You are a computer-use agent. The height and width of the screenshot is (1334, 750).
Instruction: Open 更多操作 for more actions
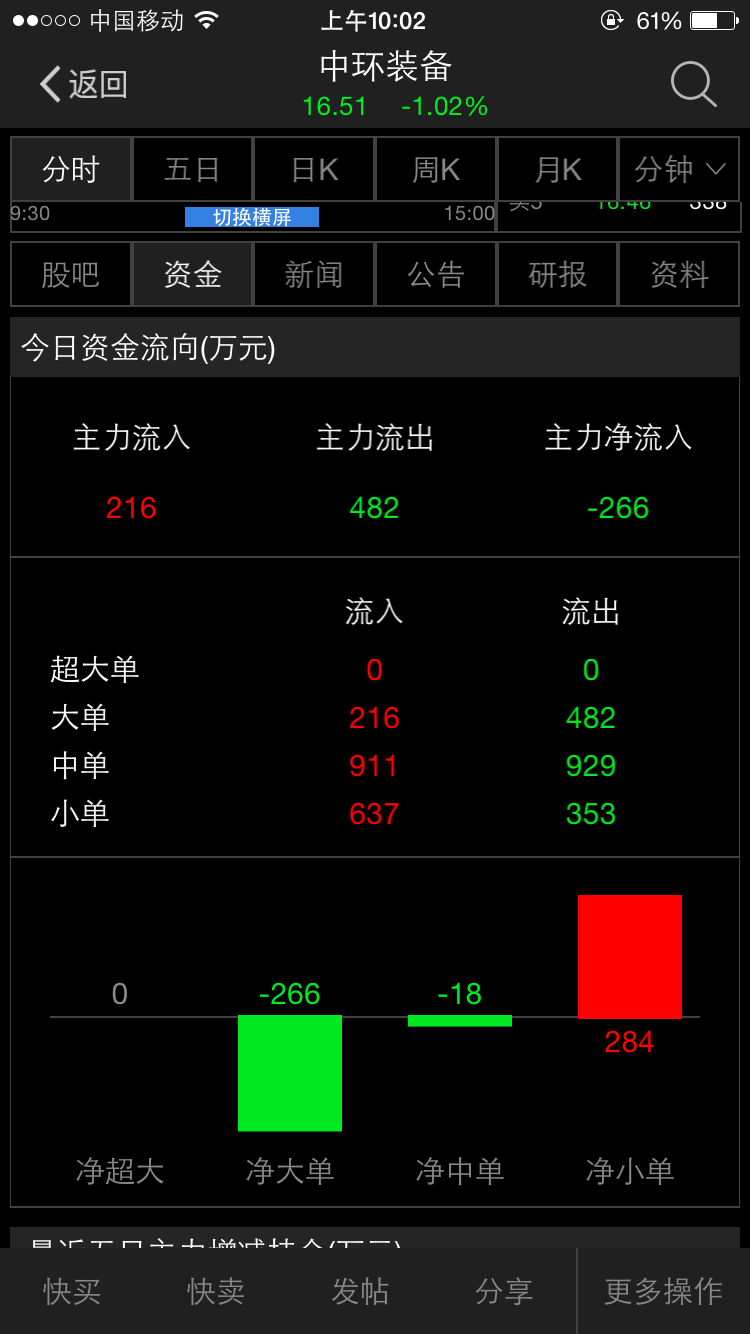coord(664,1291)
